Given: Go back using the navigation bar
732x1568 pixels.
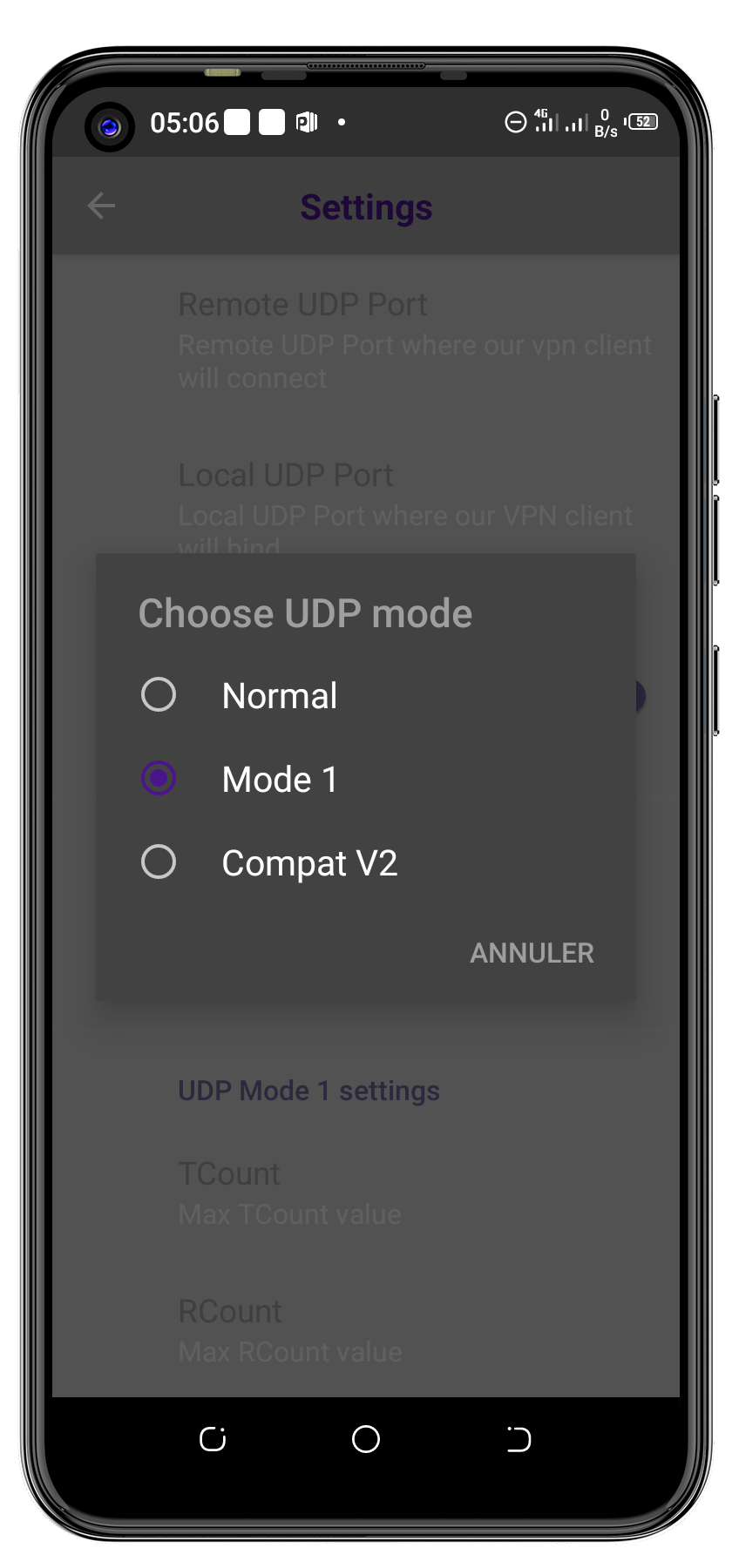Looking at the screenshot, I should point(518,1439).
